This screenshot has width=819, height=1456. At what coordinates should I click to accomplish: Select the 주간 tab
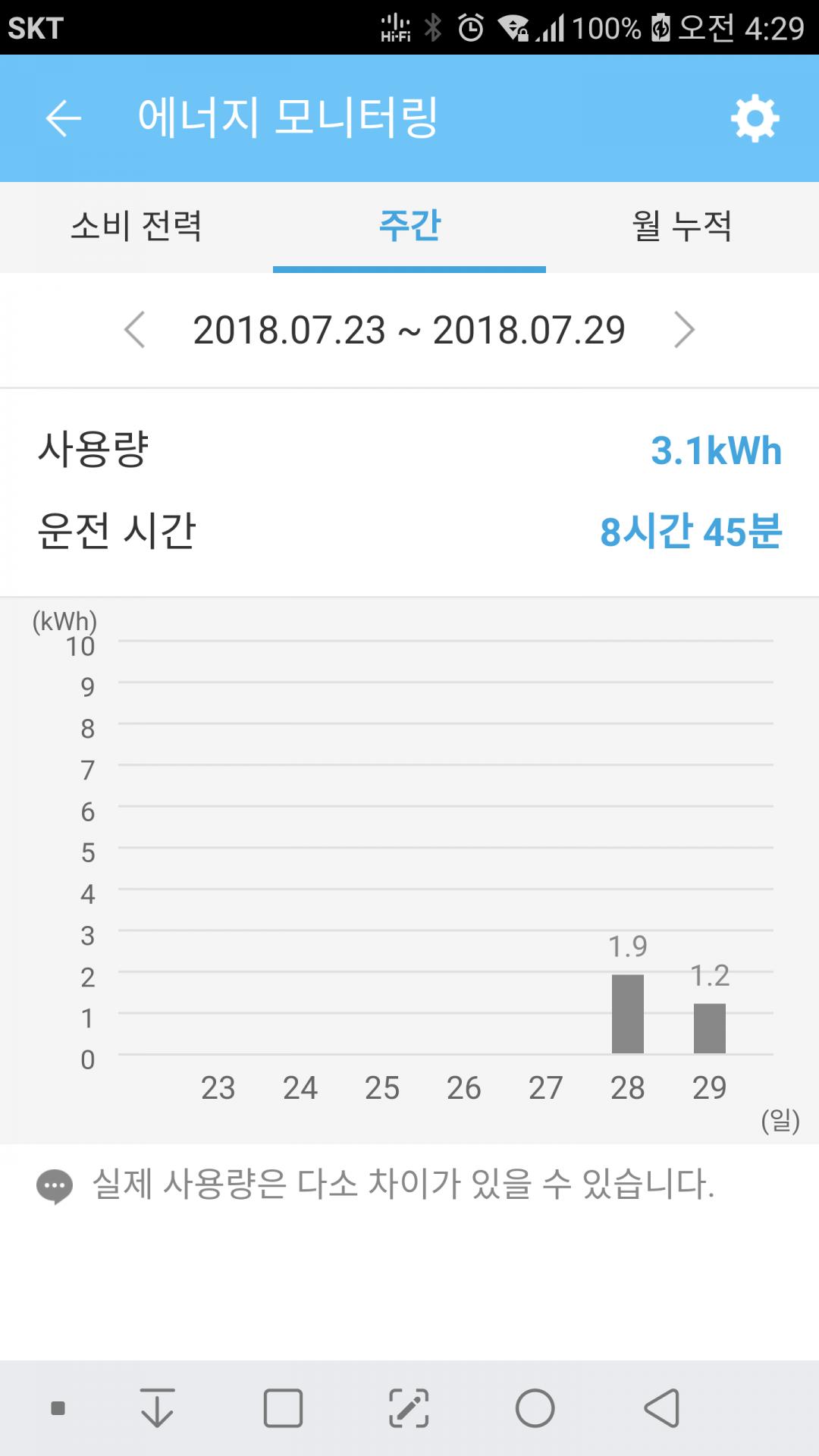pos(409,226)
